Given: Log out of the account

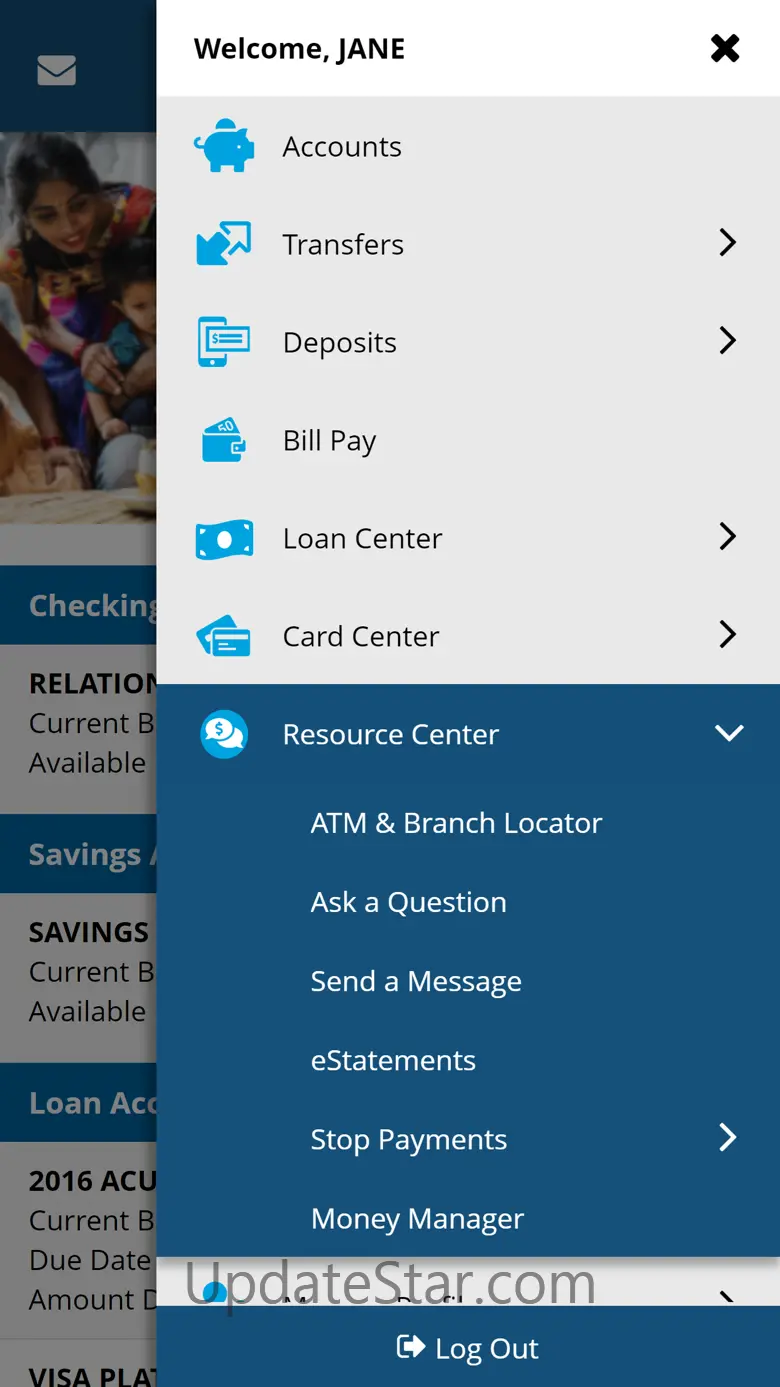Looking at the screenshot, I should [x=468, y=1348].
